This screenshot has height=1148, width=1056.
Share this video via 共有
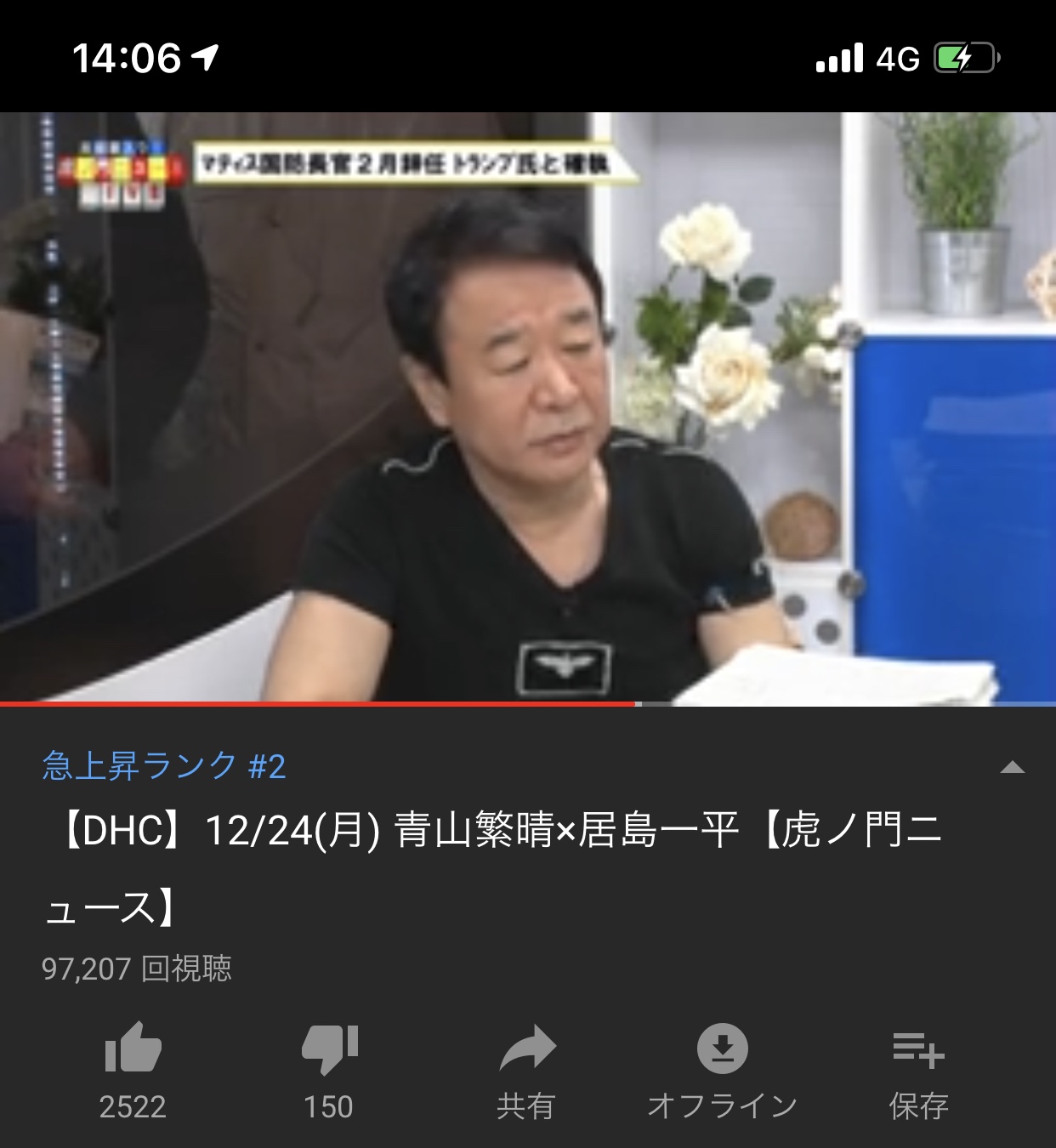click(x=526, y=1049)
